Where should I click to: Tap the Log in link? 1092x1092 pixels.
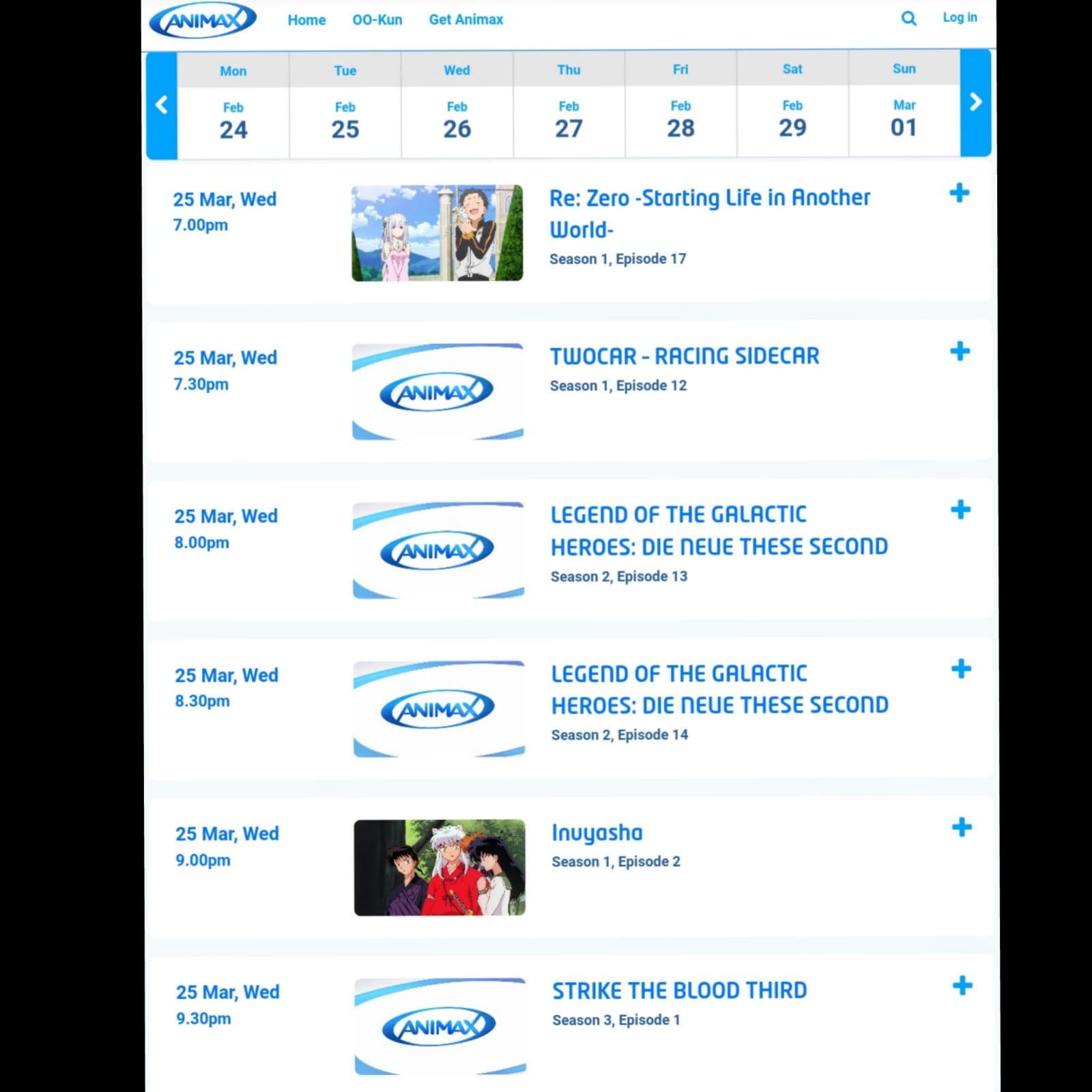959,18
